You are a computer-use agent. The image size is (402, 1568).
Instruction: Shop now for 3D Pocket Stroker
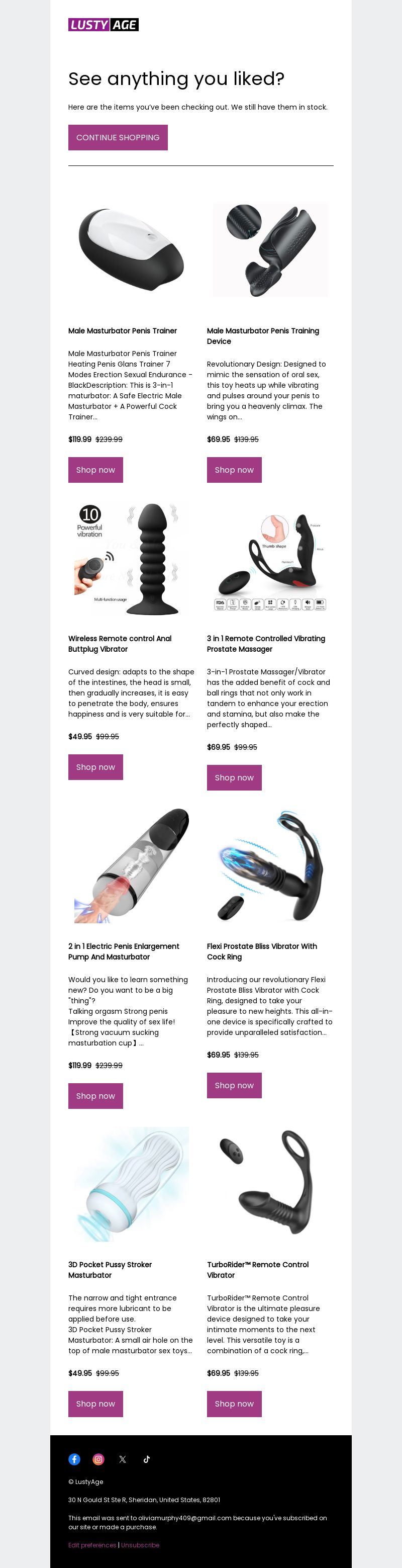(95, 1404)
